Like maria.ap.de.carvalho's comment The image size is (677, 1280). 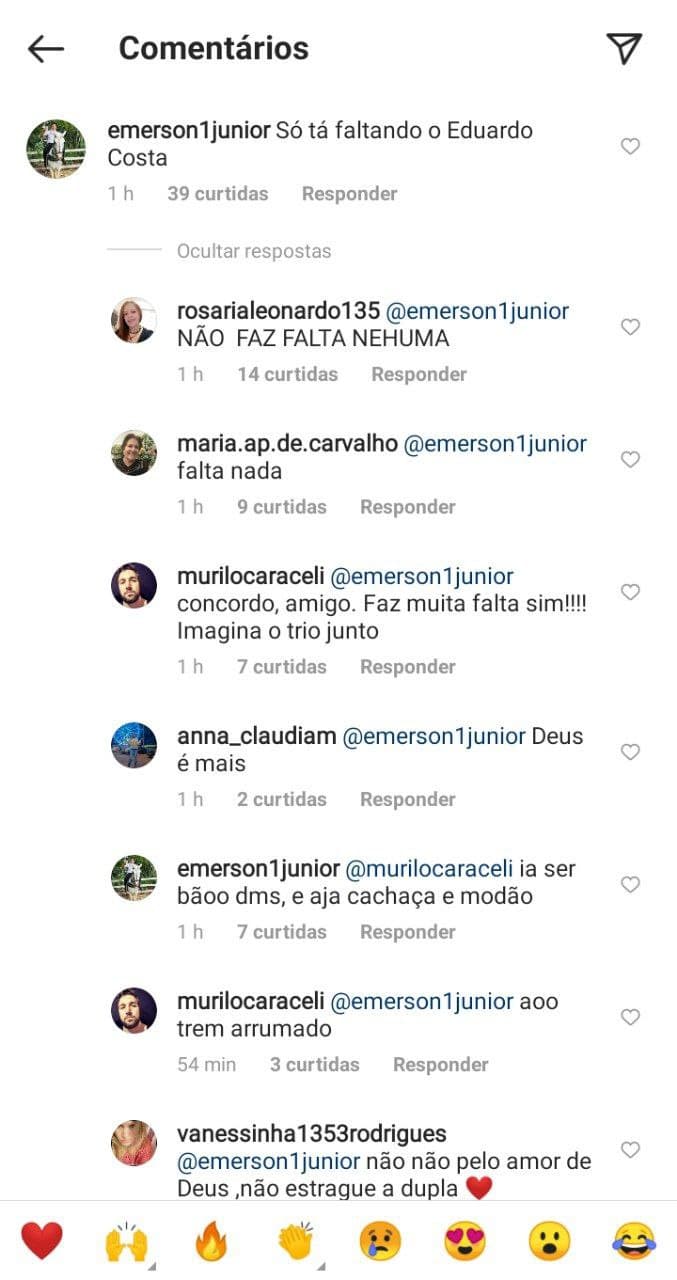click(630, 459)
